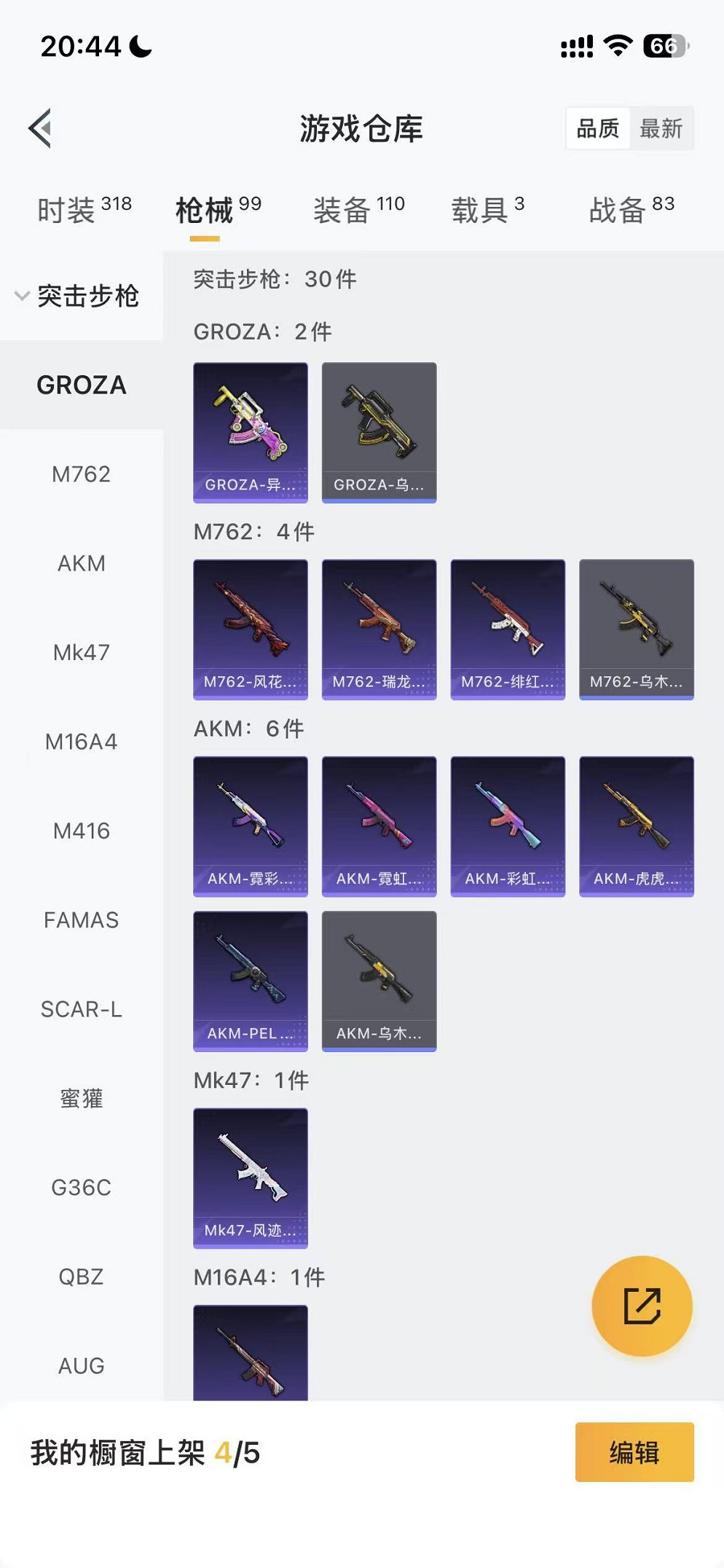The width and height of the screenshot is (724, 1568).
Task: Sort items by 最新
Action: point(661,129)
